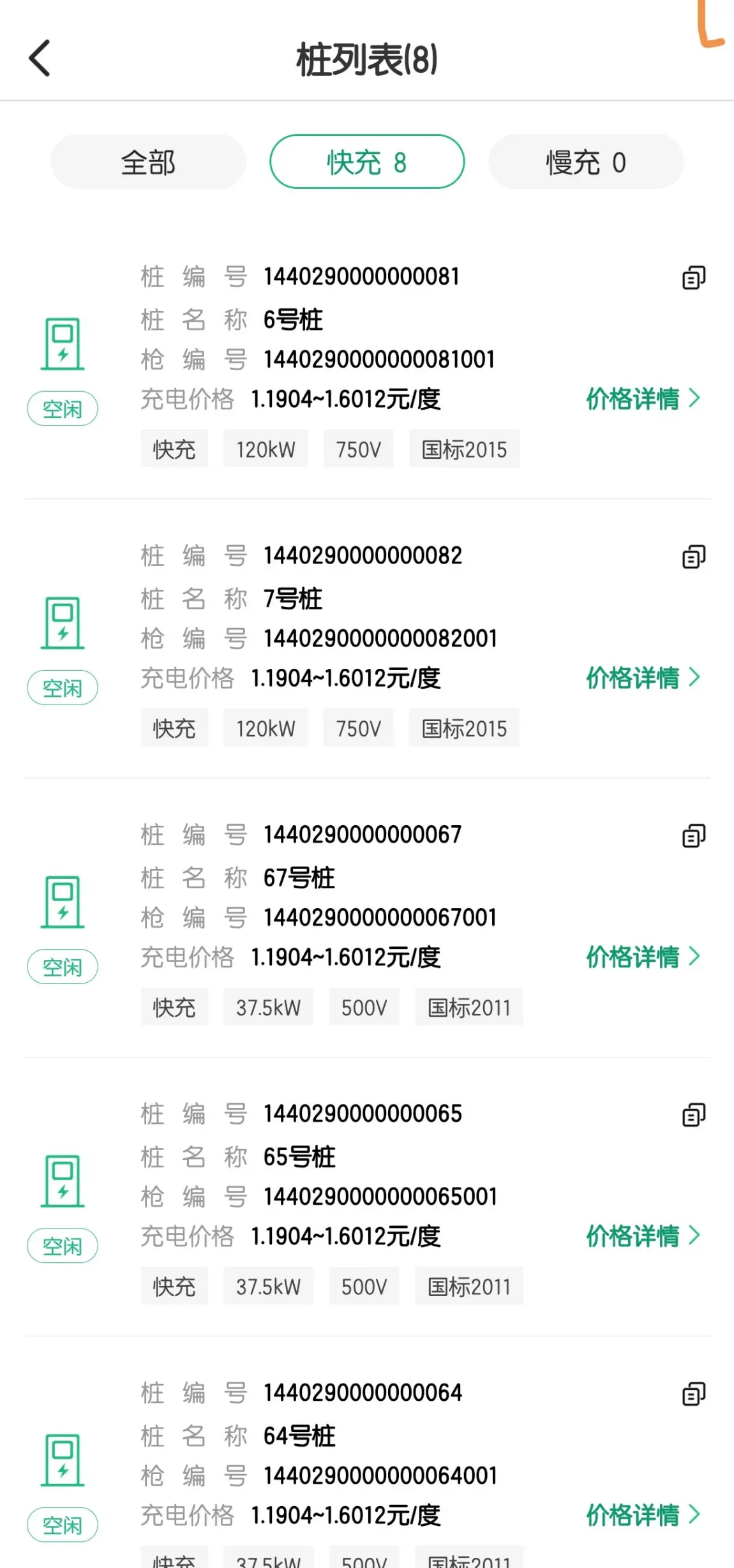Go back from the pile list

(40, 58)
